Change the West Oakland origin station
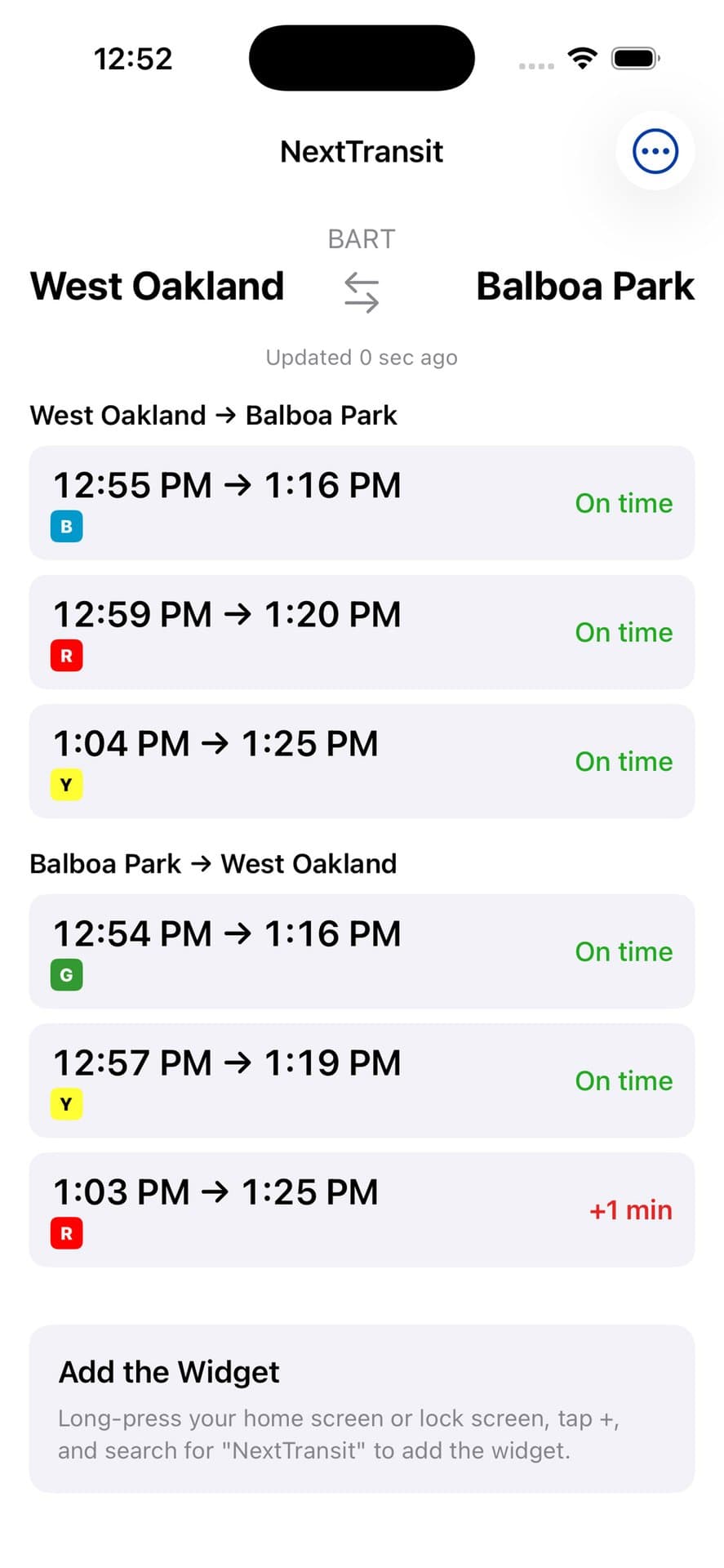The width and height of the screenshot is (724, 1568). [157, 287]
